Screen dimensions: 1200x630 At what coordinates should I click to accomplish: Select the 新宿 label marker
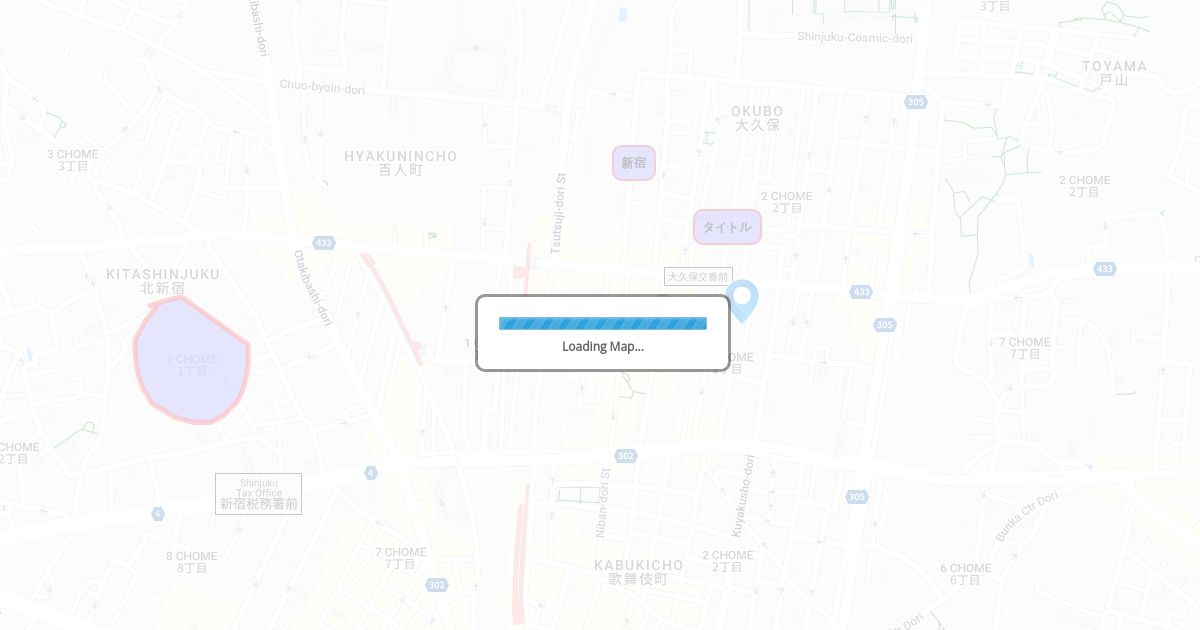[x=634, y=163]
